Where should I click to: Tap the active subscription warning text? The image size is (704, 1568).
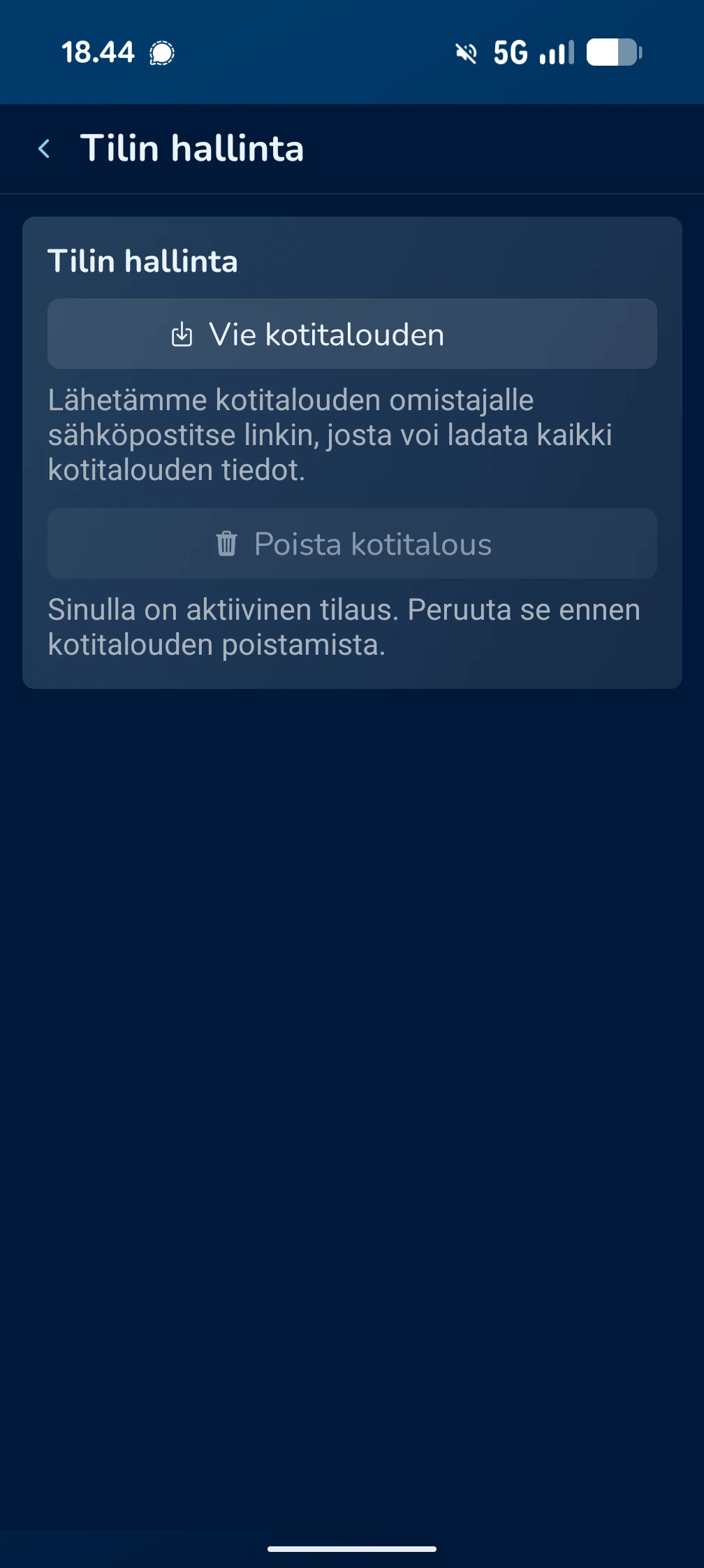344,627
